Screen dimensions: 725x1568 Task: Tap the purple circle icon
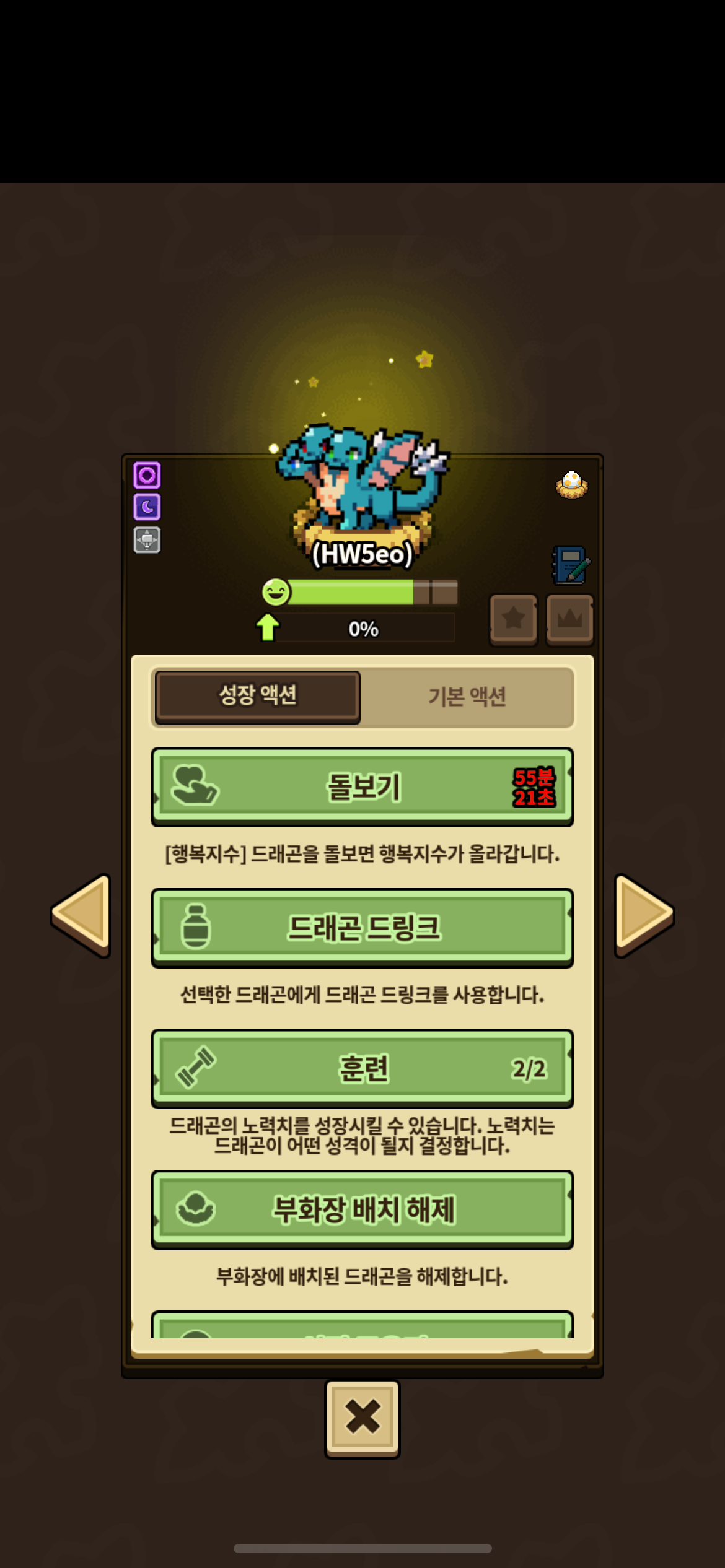click(x=147, y=475)
